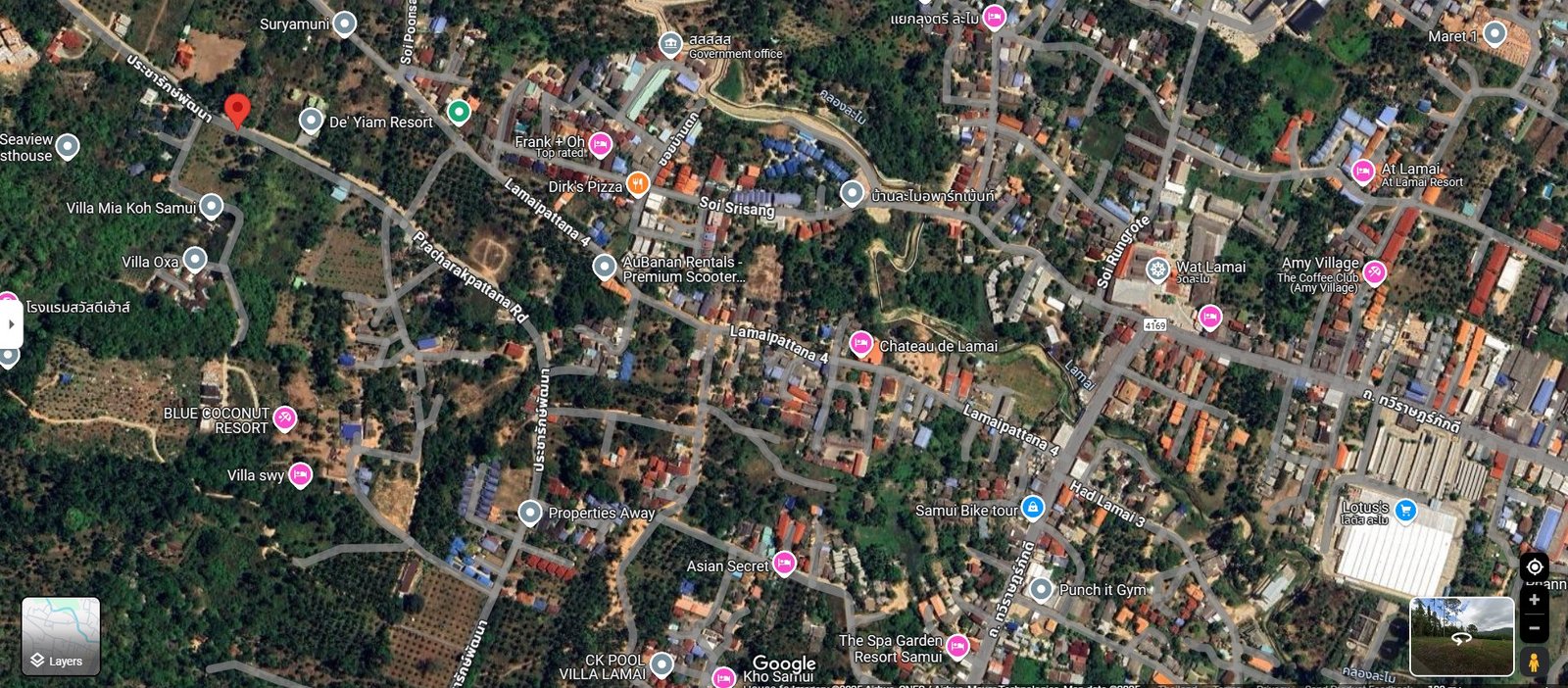Open the Lotus's store marker
The image size is (1568, 688).
(x=1405, y=511)
